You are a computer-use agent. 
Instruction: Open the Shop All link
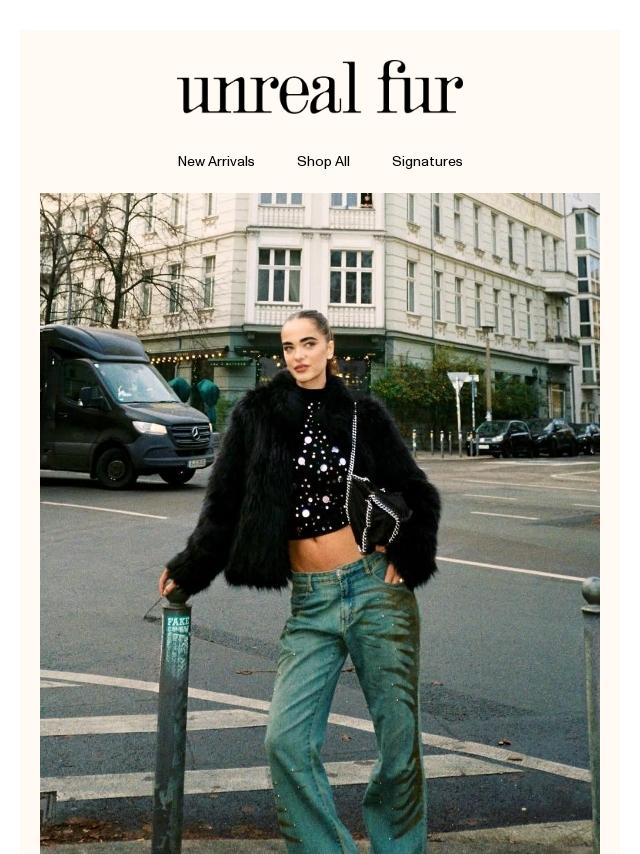(323, 161)
